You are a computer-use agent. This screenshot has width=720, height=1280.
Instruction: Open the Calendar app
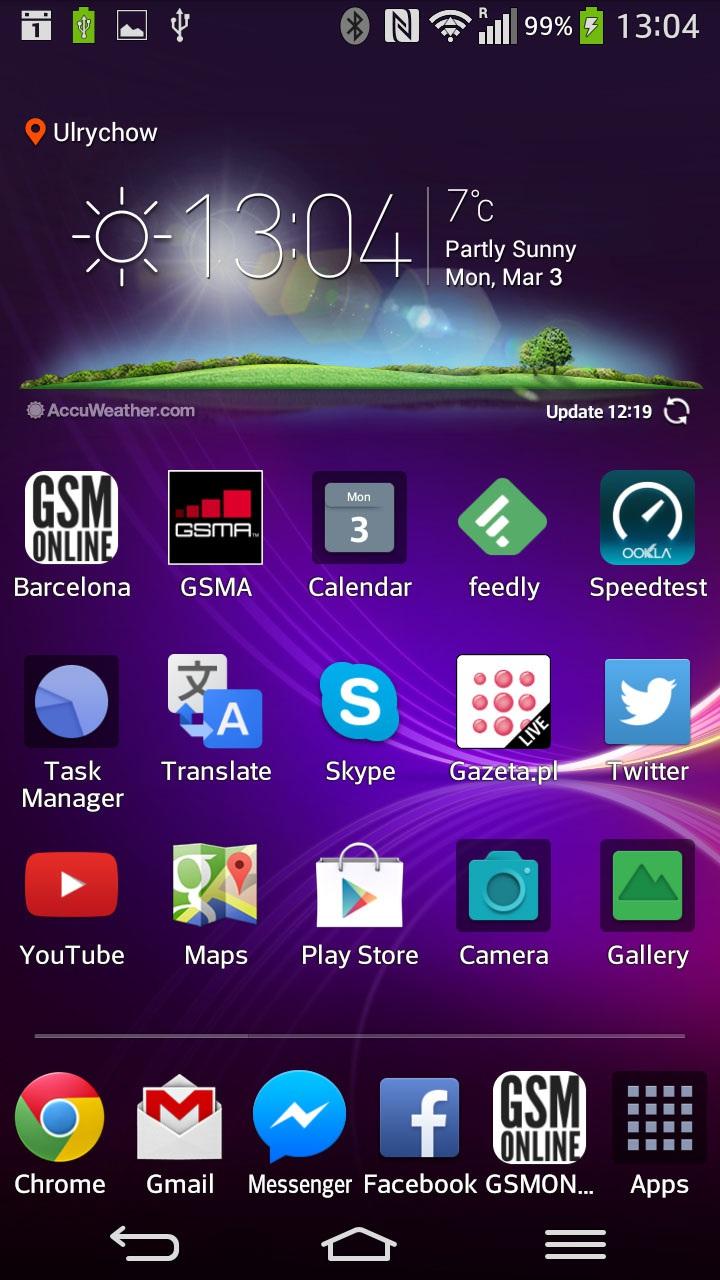coord(359,518)
